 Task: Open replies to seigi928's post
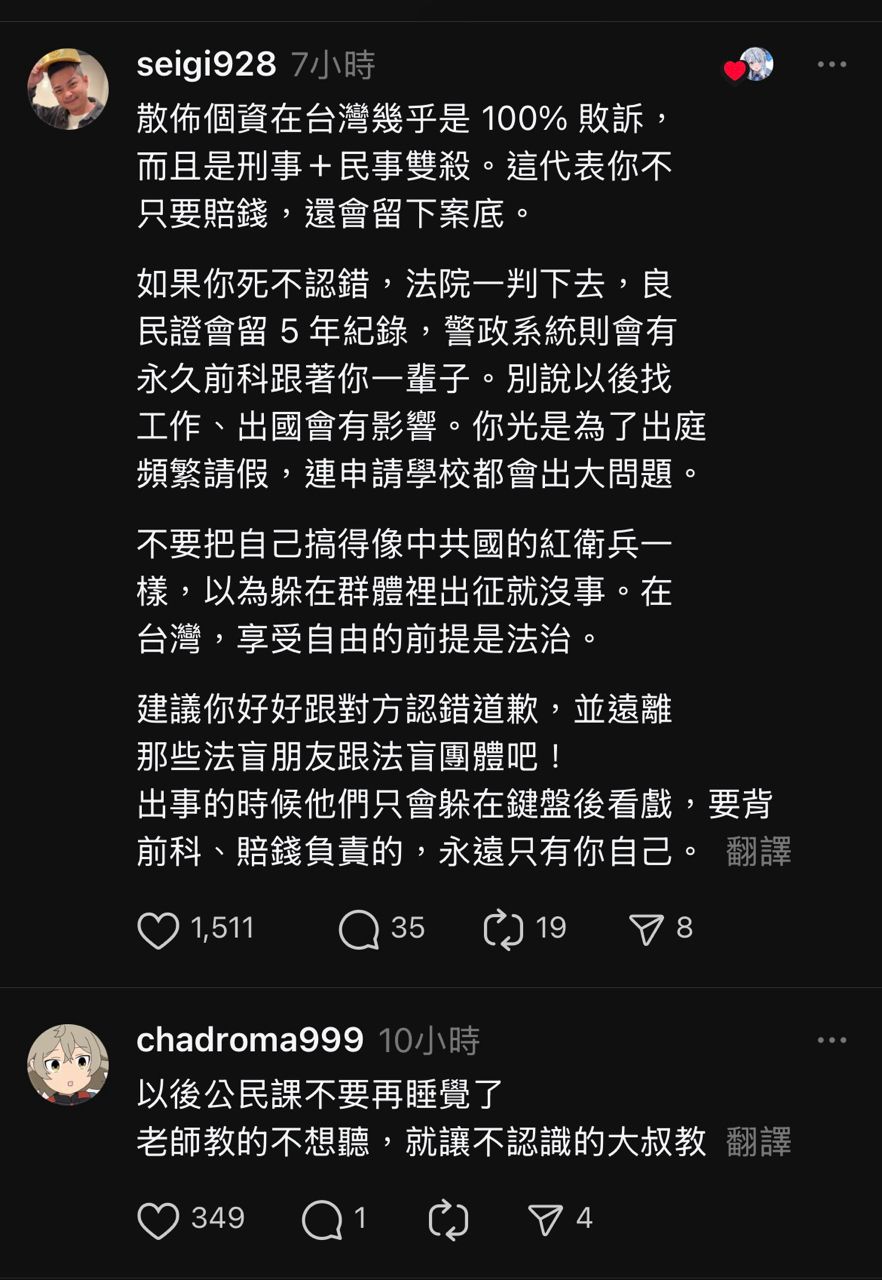[x=358, y=928]
